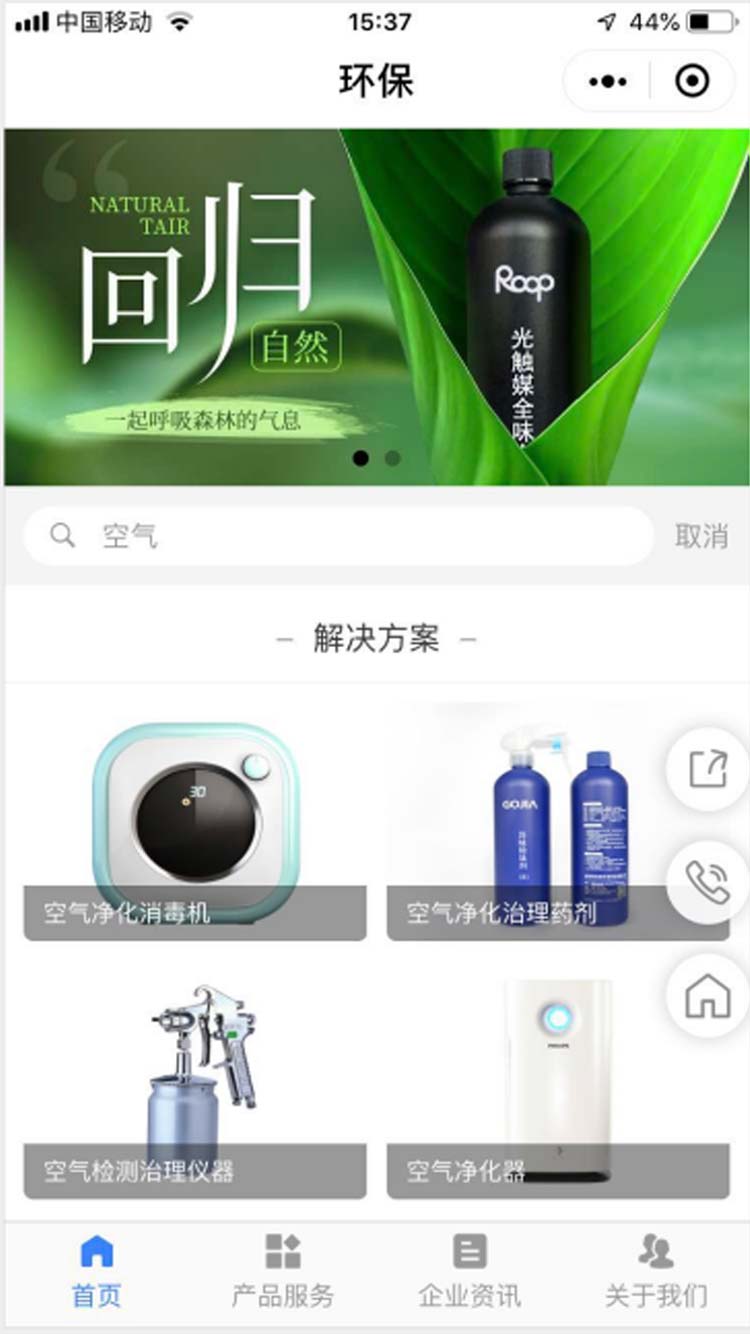Screen dimensions: 750x1334
Task: Tap the 关于我们 people icon
Action: (x=656, y=1249)
